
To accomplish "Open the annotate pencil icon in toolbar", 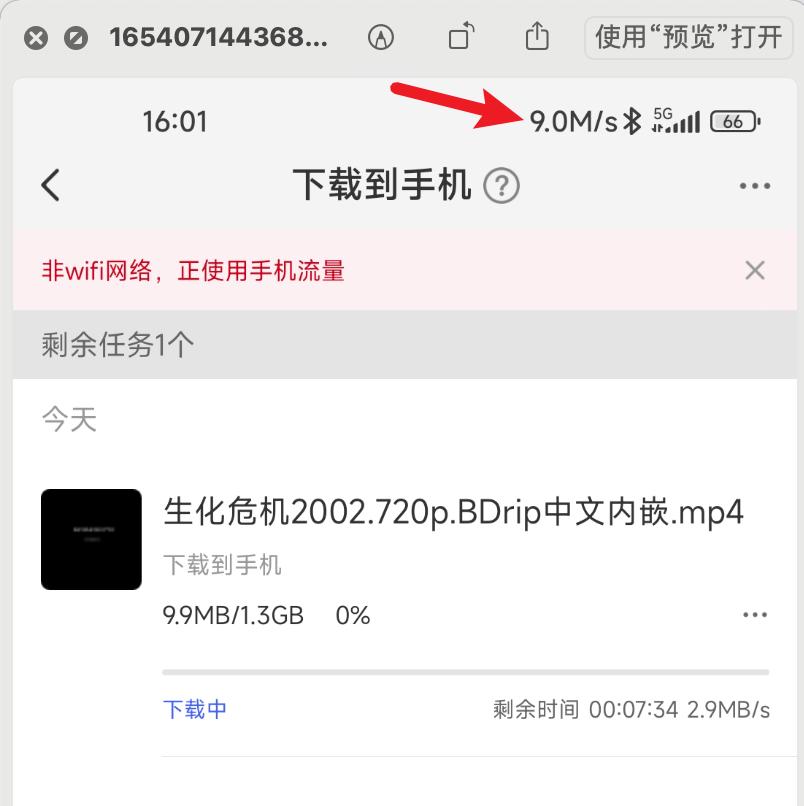I will [x=380, y=36].
